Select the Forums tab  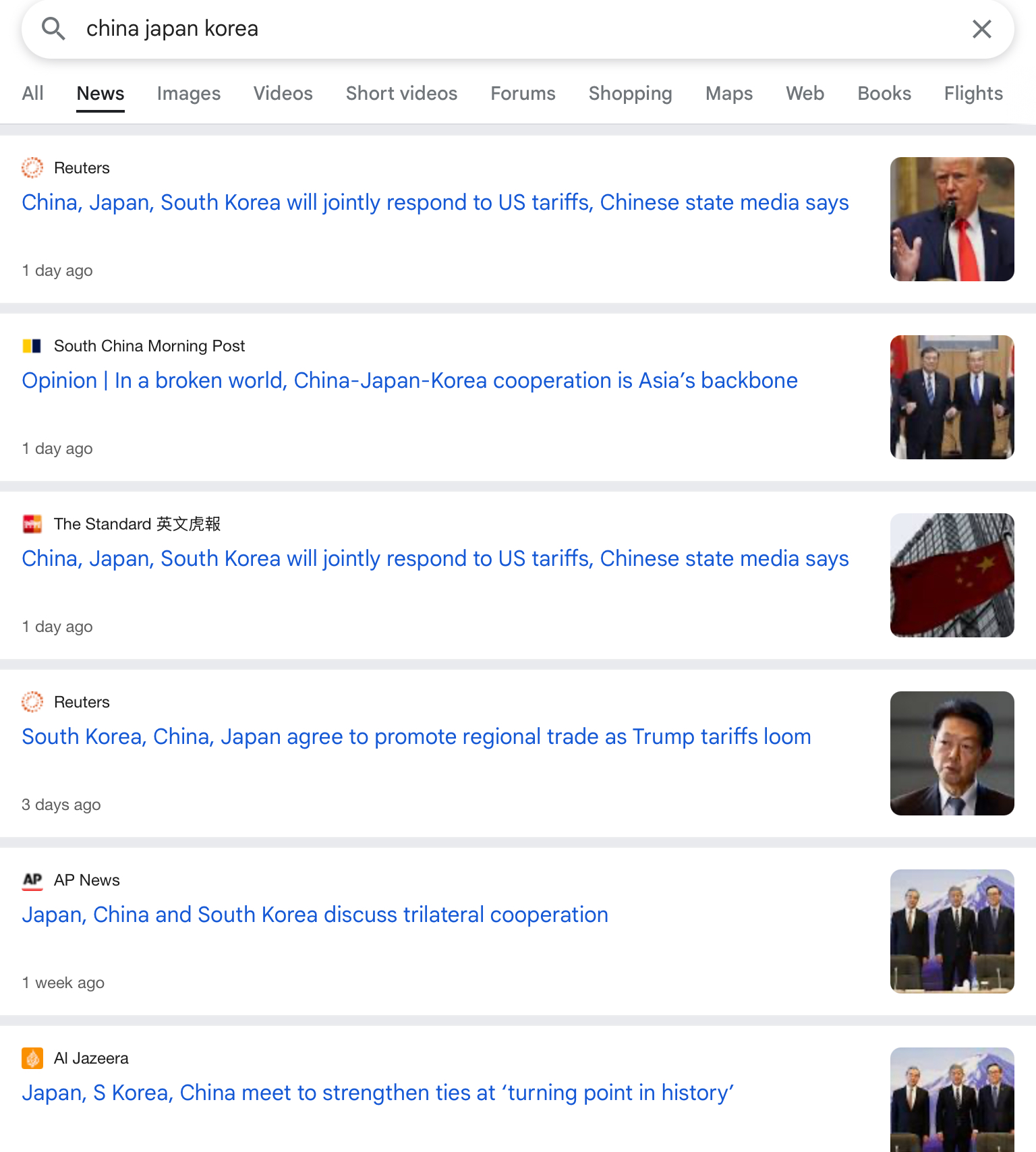point(523,93)
